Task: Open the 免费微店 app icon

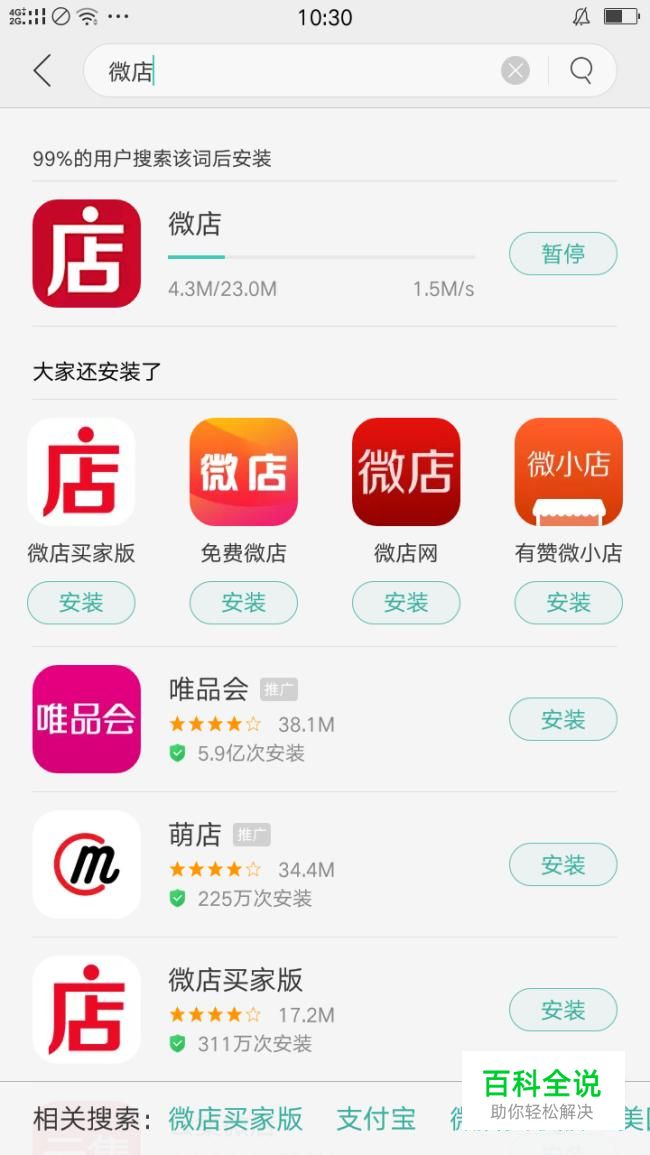Action: pos(243,472)
